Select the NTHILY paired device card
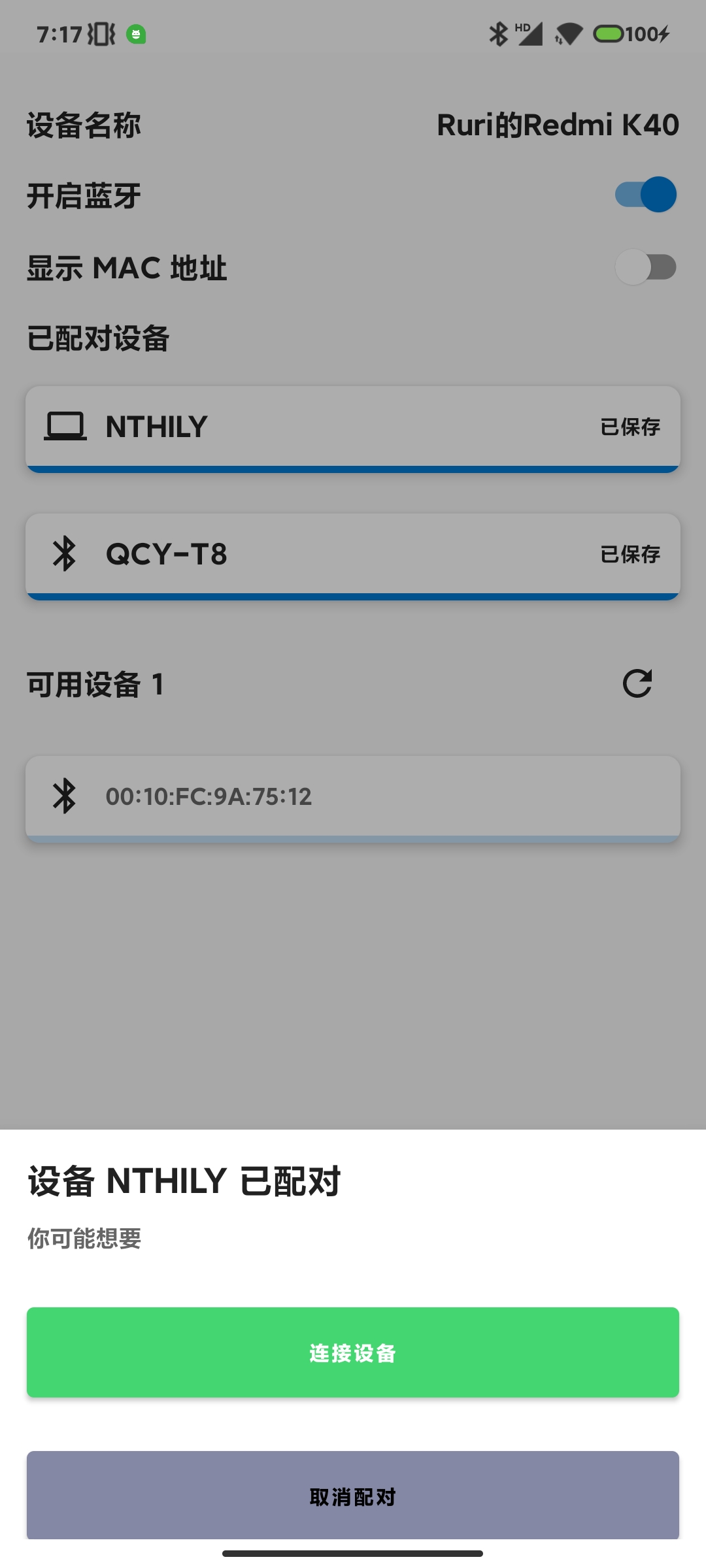Image resolution: width=706 pixels, height=1568 pixels. [x=353, y=428]
